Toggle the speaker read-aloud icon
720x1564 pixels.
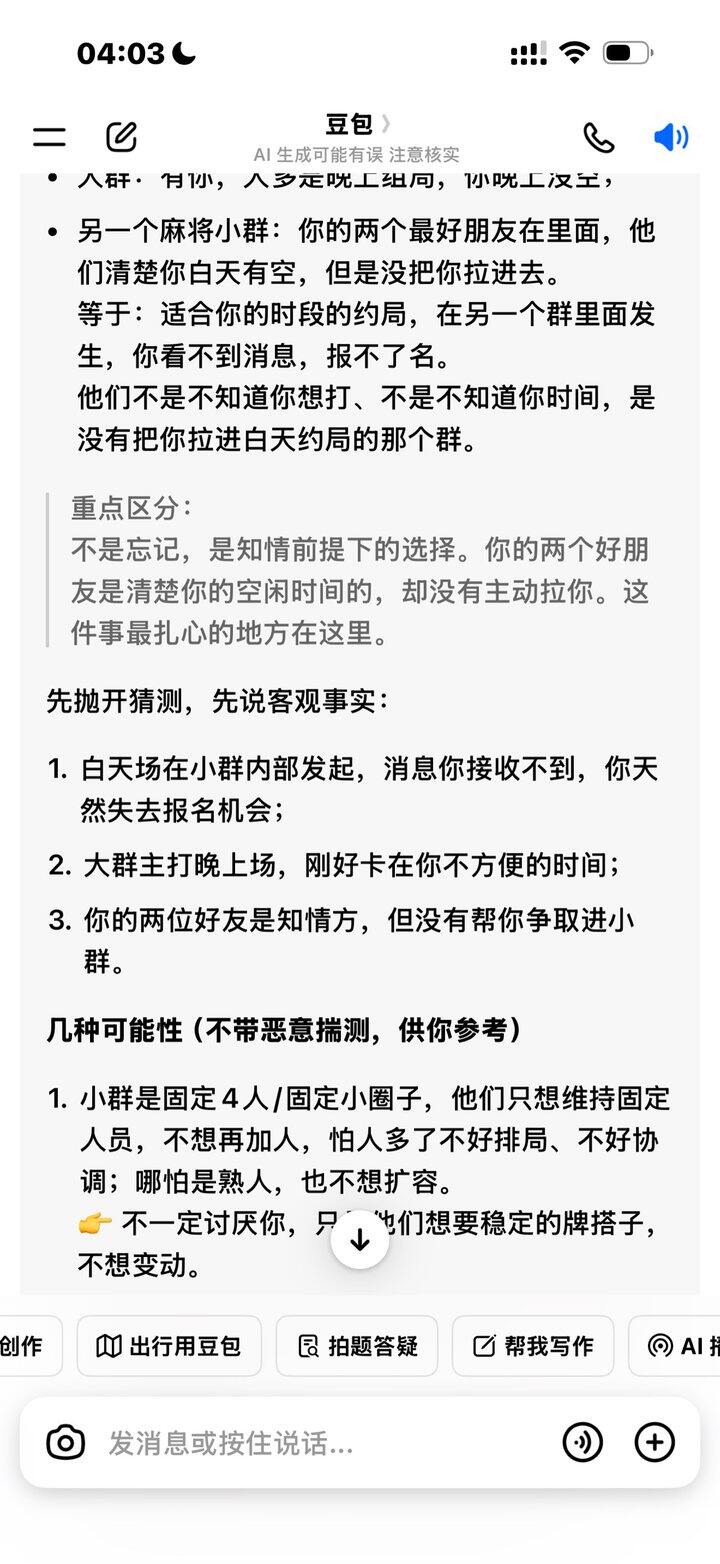coord(671,137)
